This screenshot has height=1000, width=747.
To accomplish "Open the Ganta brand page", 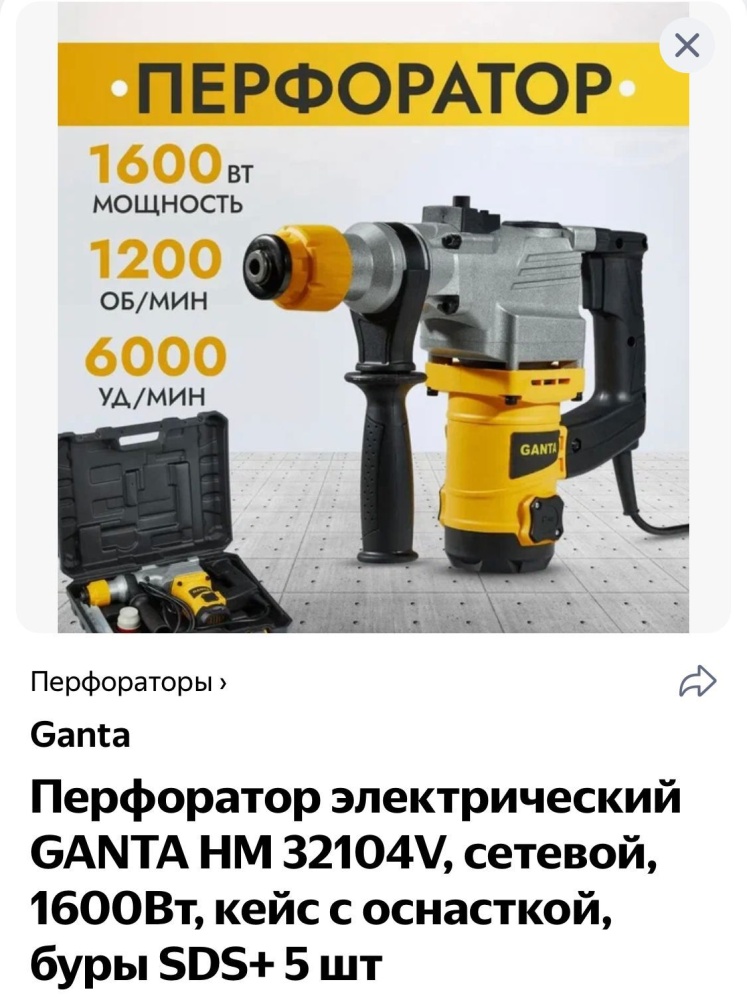I will click(81, 735).
